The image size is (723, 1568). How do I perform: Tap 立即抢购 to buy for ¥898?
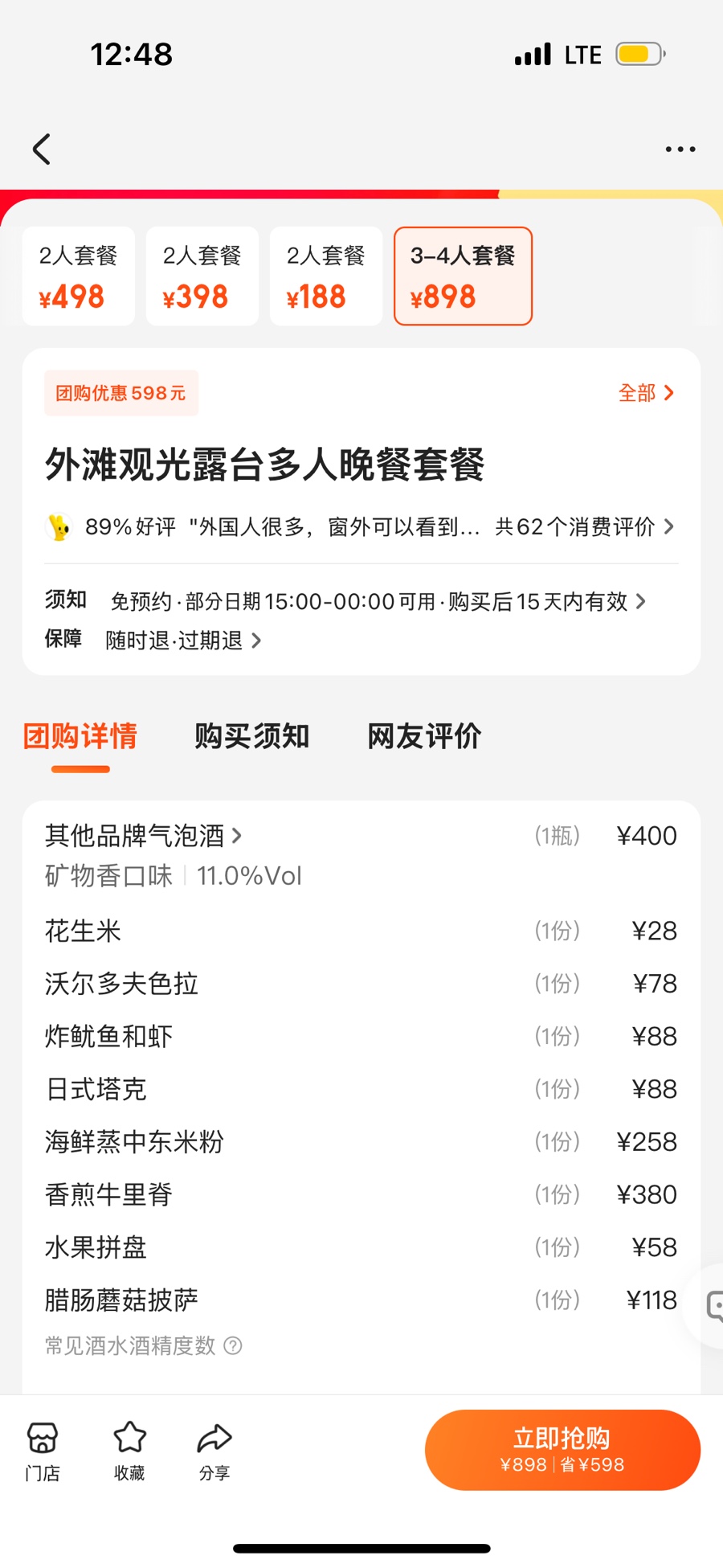point(562,1450)
